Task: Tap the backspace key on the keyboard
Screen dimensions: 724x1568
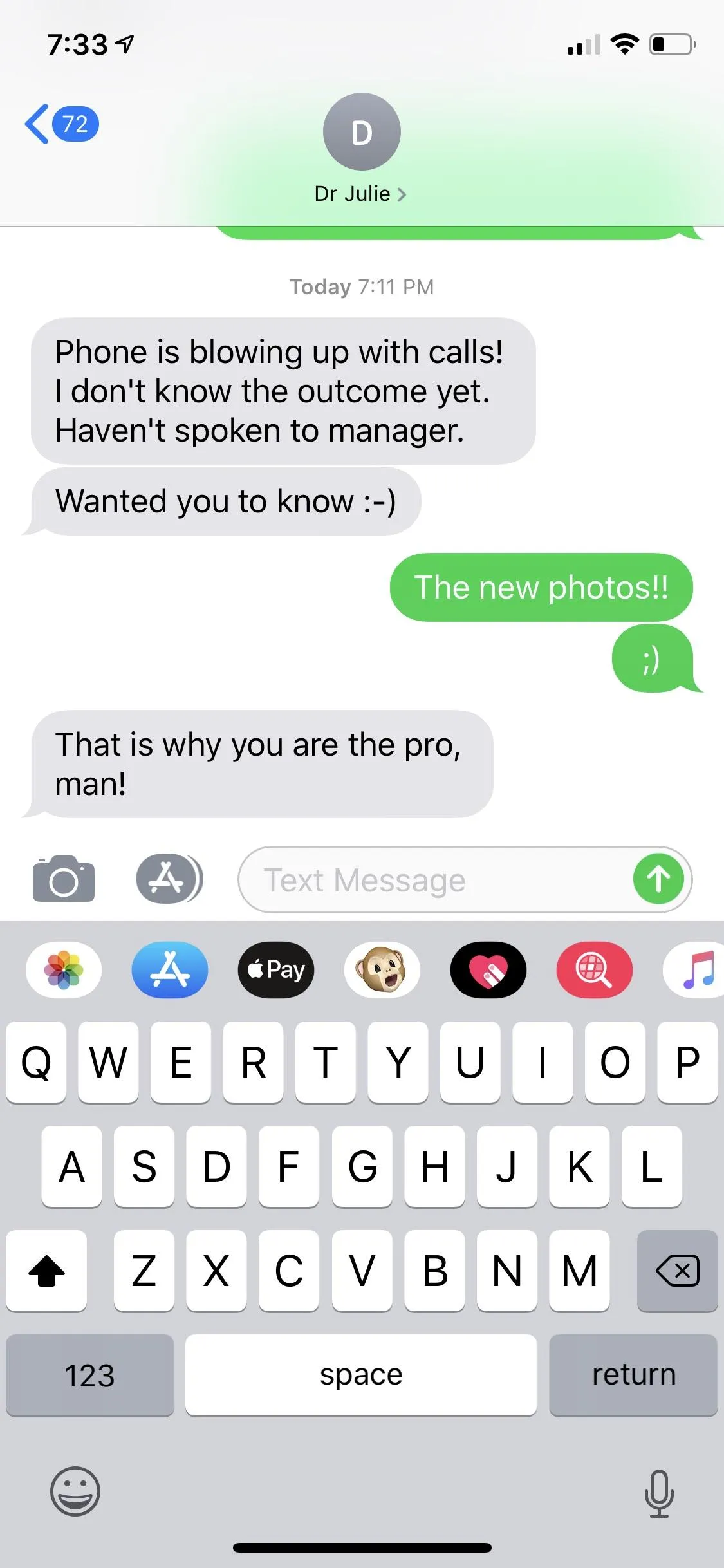Action: pyautogui.click(x=677, y=1271)
